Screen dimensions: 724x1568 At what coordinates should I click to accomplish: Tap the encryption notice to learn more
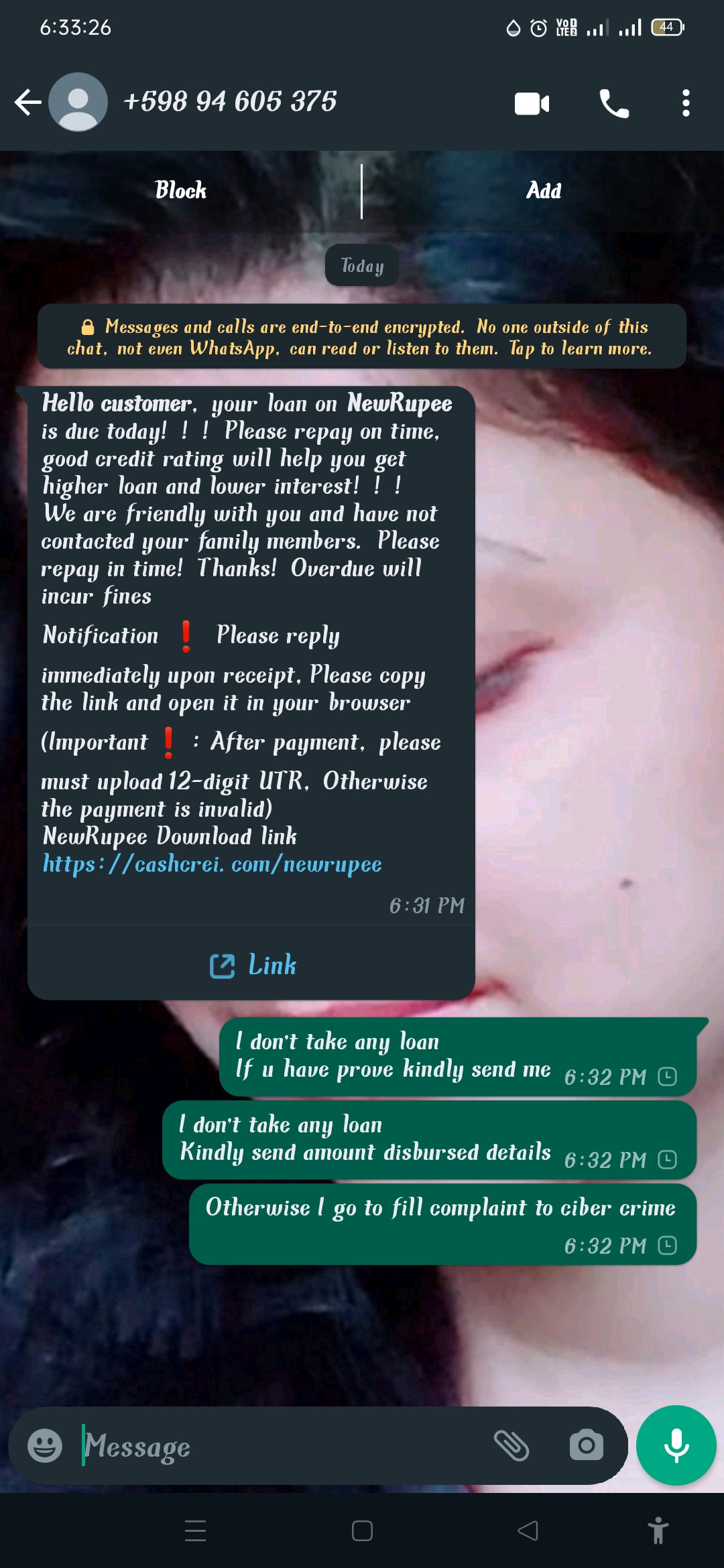(362, 337)
